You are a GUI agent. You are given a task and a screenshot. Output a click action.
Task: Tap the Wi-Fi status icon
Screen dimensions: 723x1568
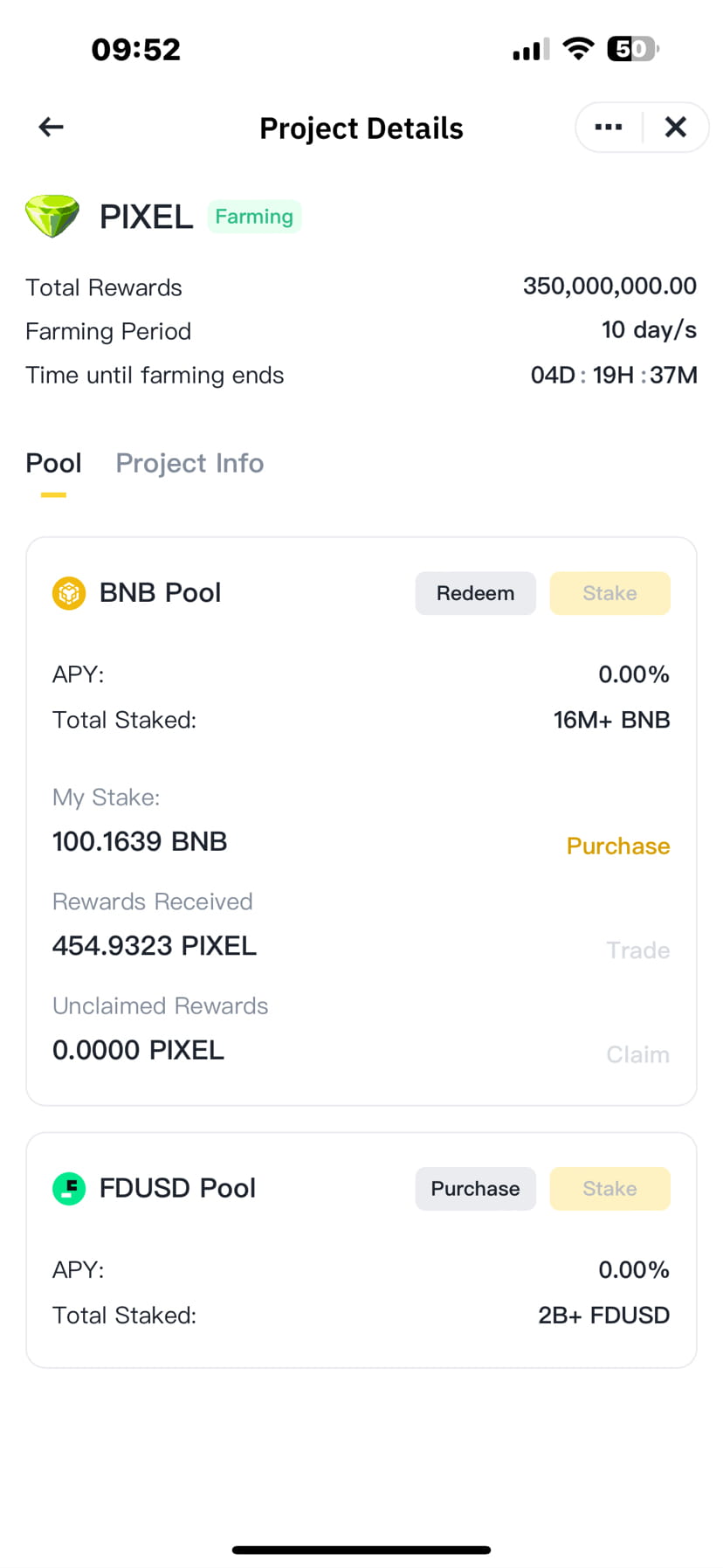click(x=577, y=49)
